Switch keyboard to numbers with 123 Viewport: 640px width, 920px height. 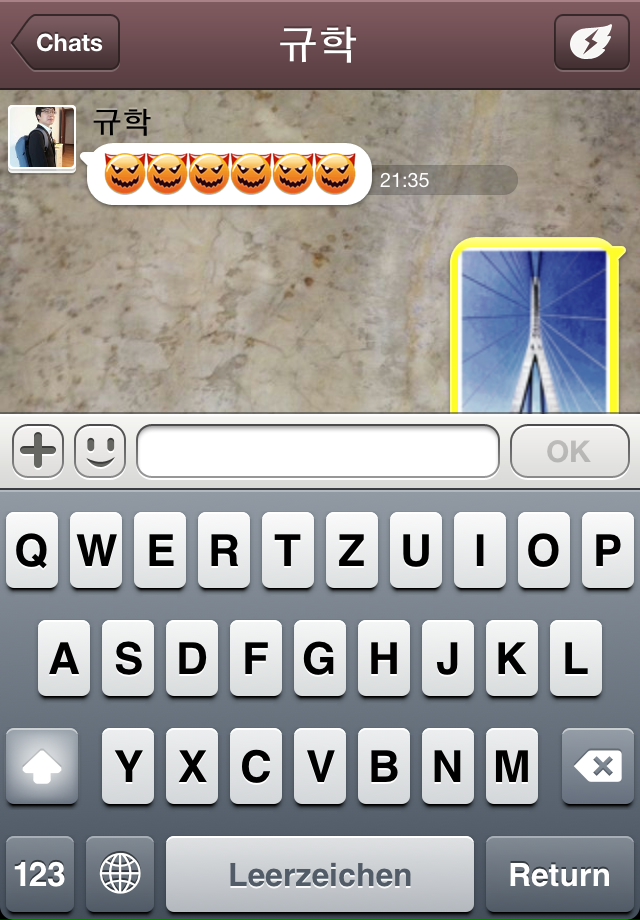pyautogui.click(x=40, y=875)
